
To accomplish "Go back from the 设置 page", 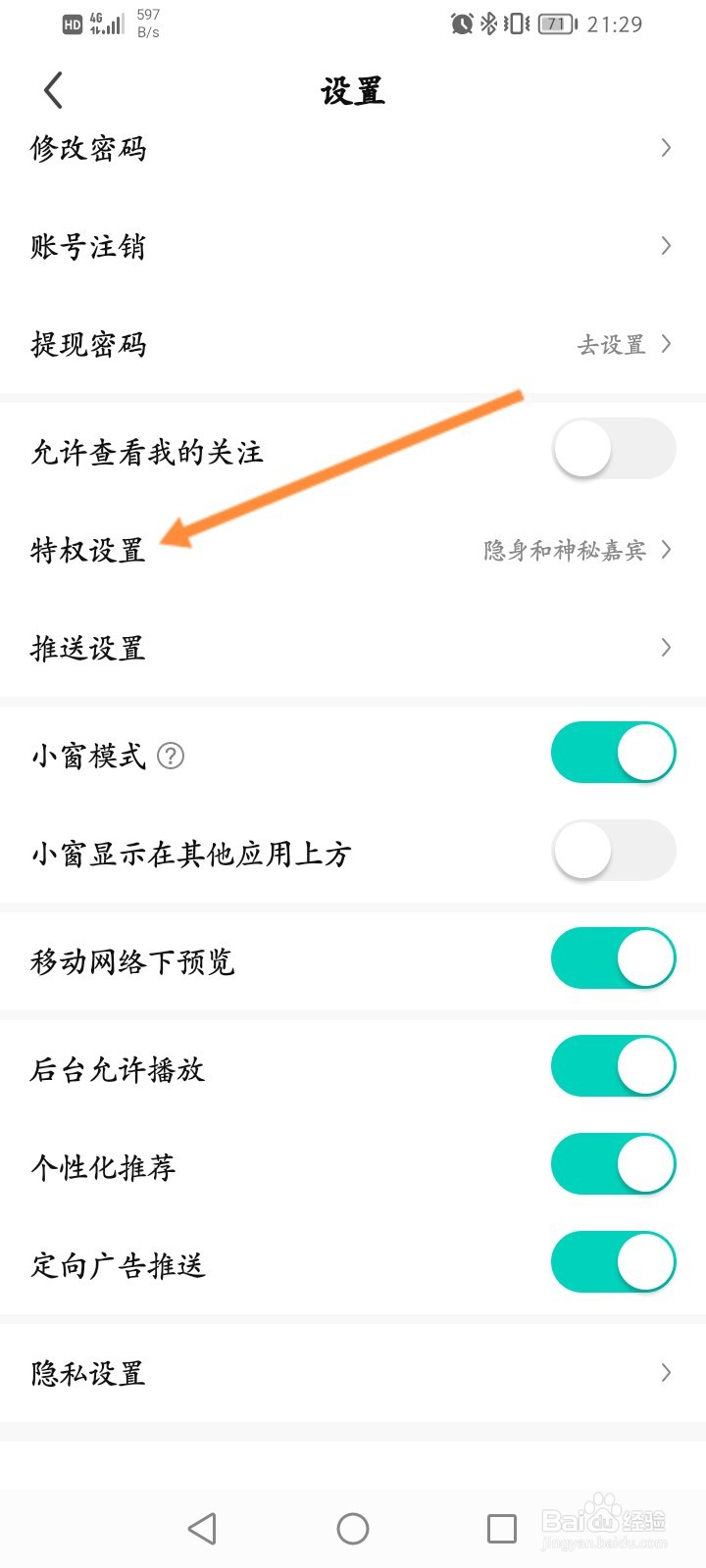I will (54, 91).
